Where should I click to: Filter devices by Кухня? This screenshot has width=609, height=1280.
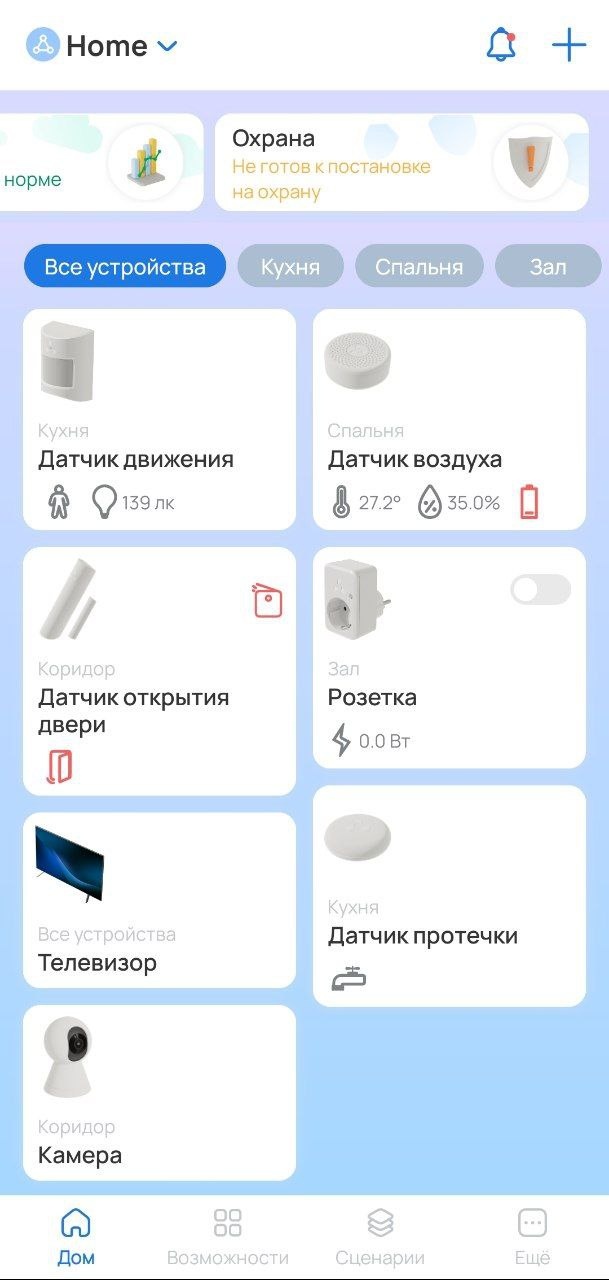(x=290, y=267)
